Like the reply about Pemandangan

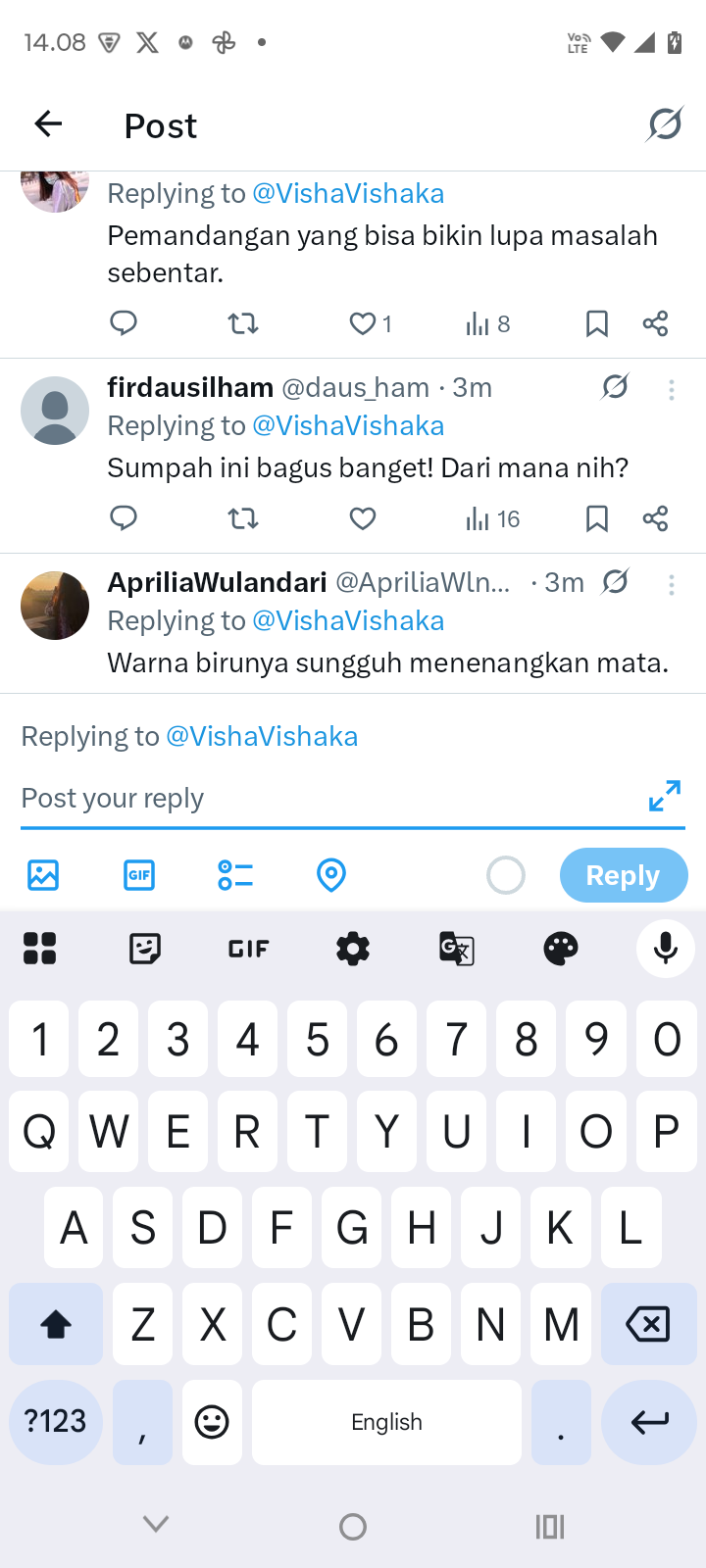click(x=363, y=323)
